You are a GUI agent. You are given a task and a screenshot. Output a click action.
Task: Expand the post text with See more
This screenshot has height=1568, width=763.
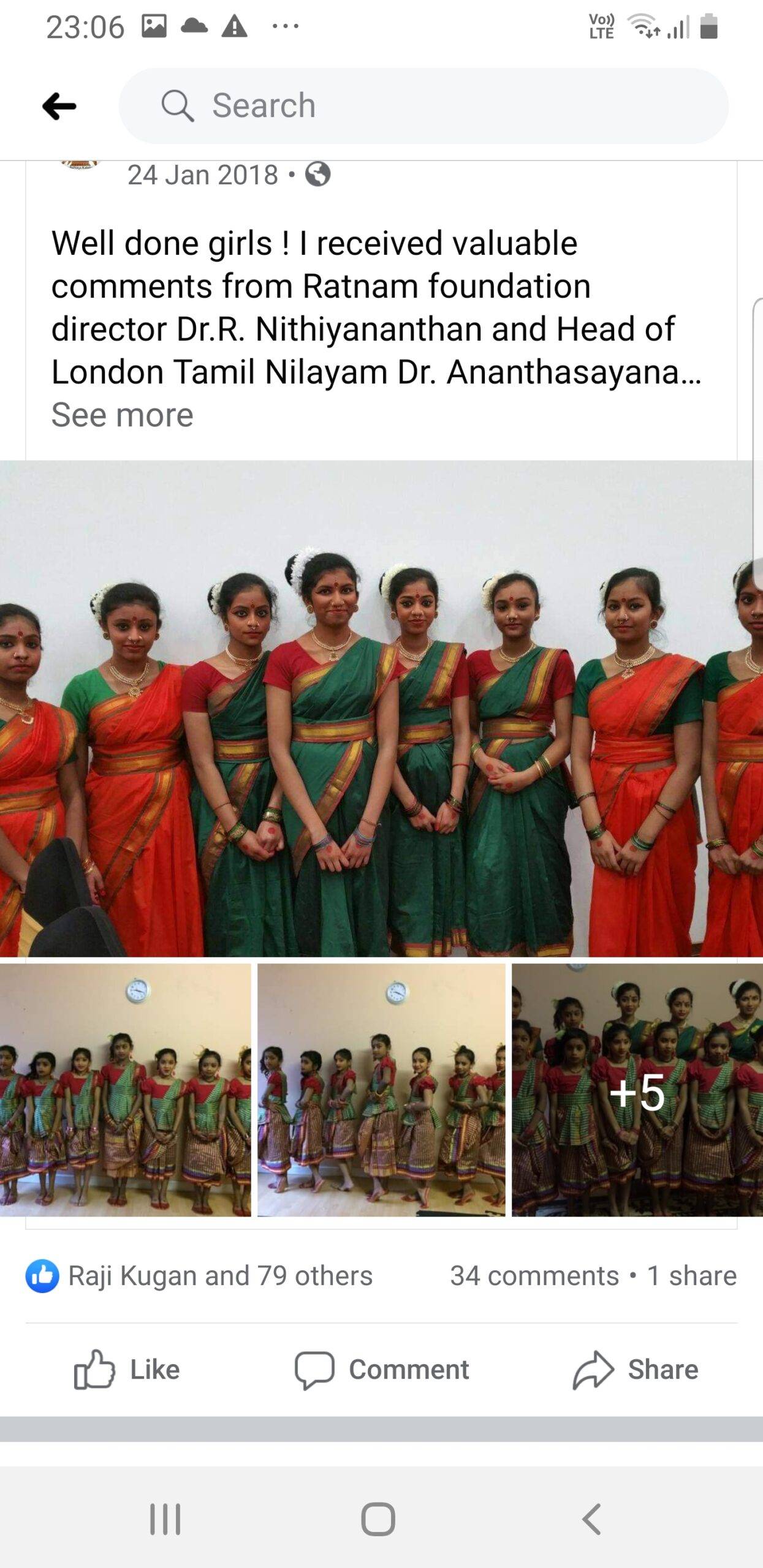(x=122, y=415)
